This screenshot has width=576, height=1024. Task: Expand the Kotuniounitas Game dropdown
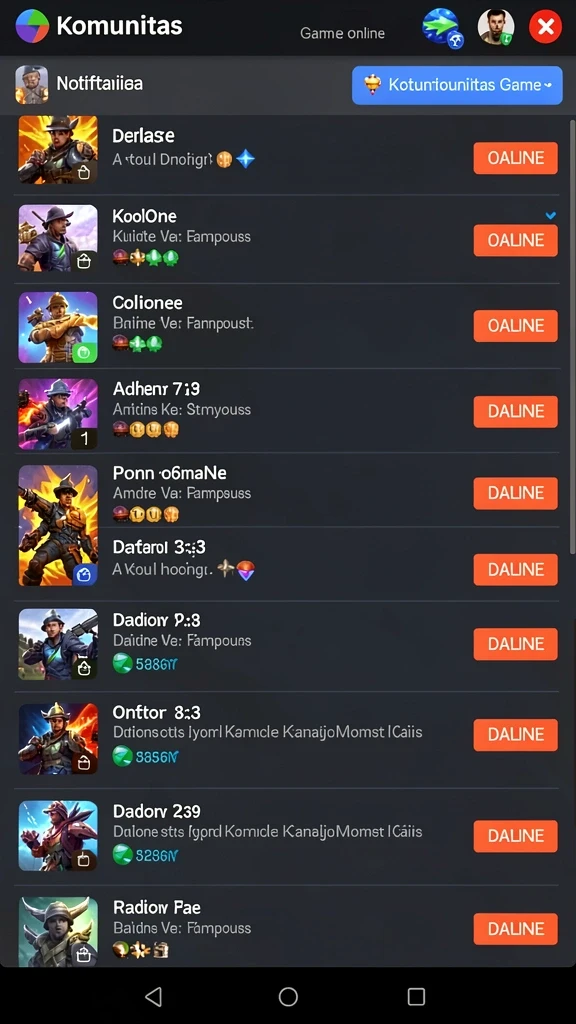tap(457, 85)
